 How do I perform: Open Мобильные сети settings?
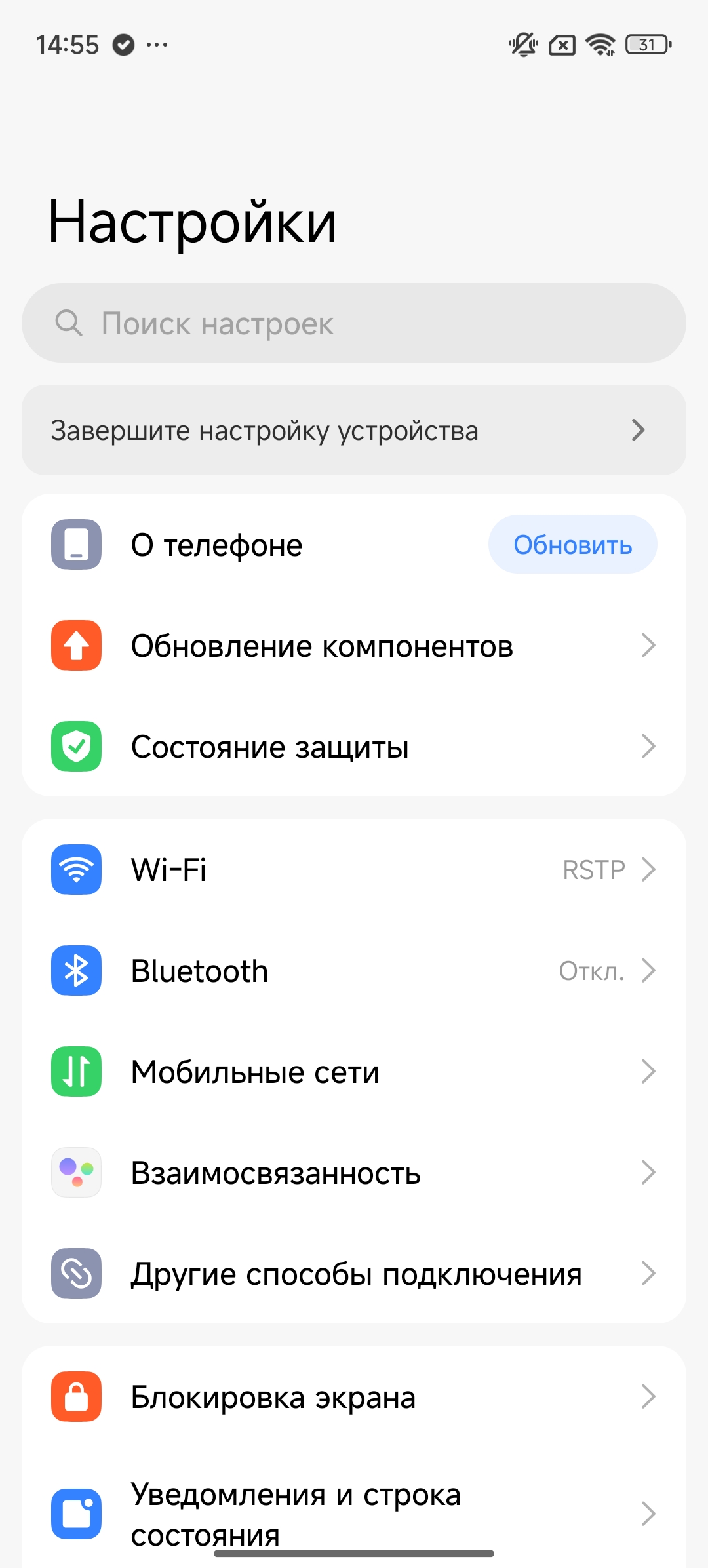pyautogui.click(x=354, y=1072)
